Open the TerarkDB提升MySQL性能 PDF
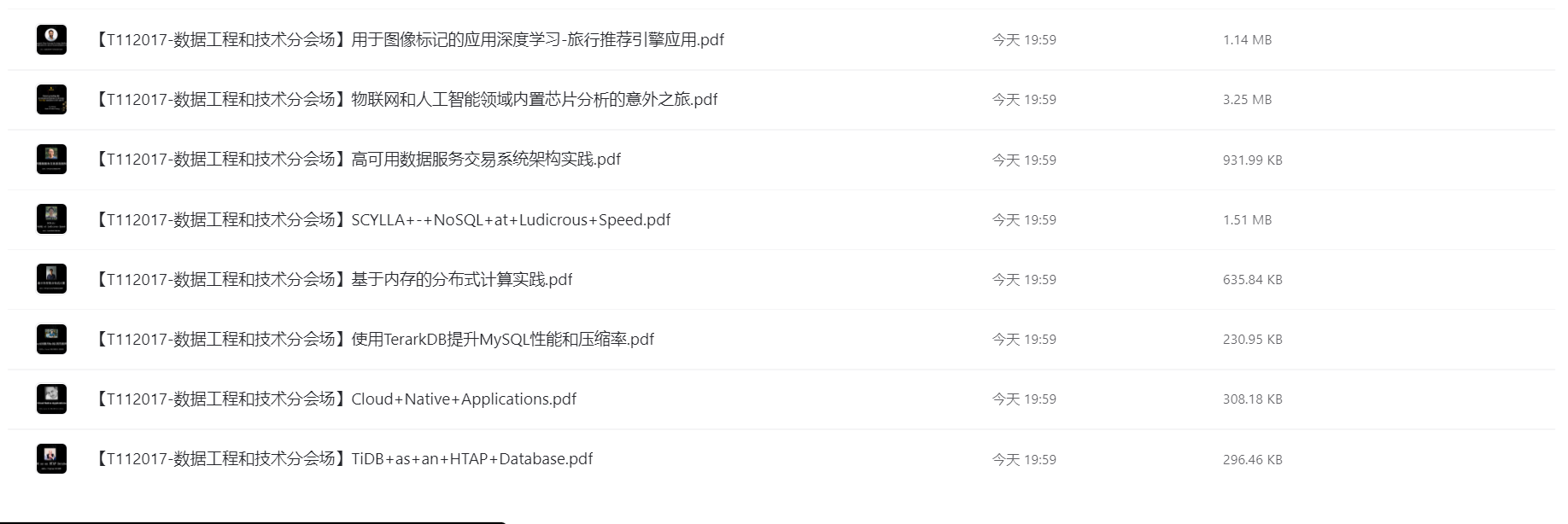This screenshot has width=1568, height=524. (373, 340)
